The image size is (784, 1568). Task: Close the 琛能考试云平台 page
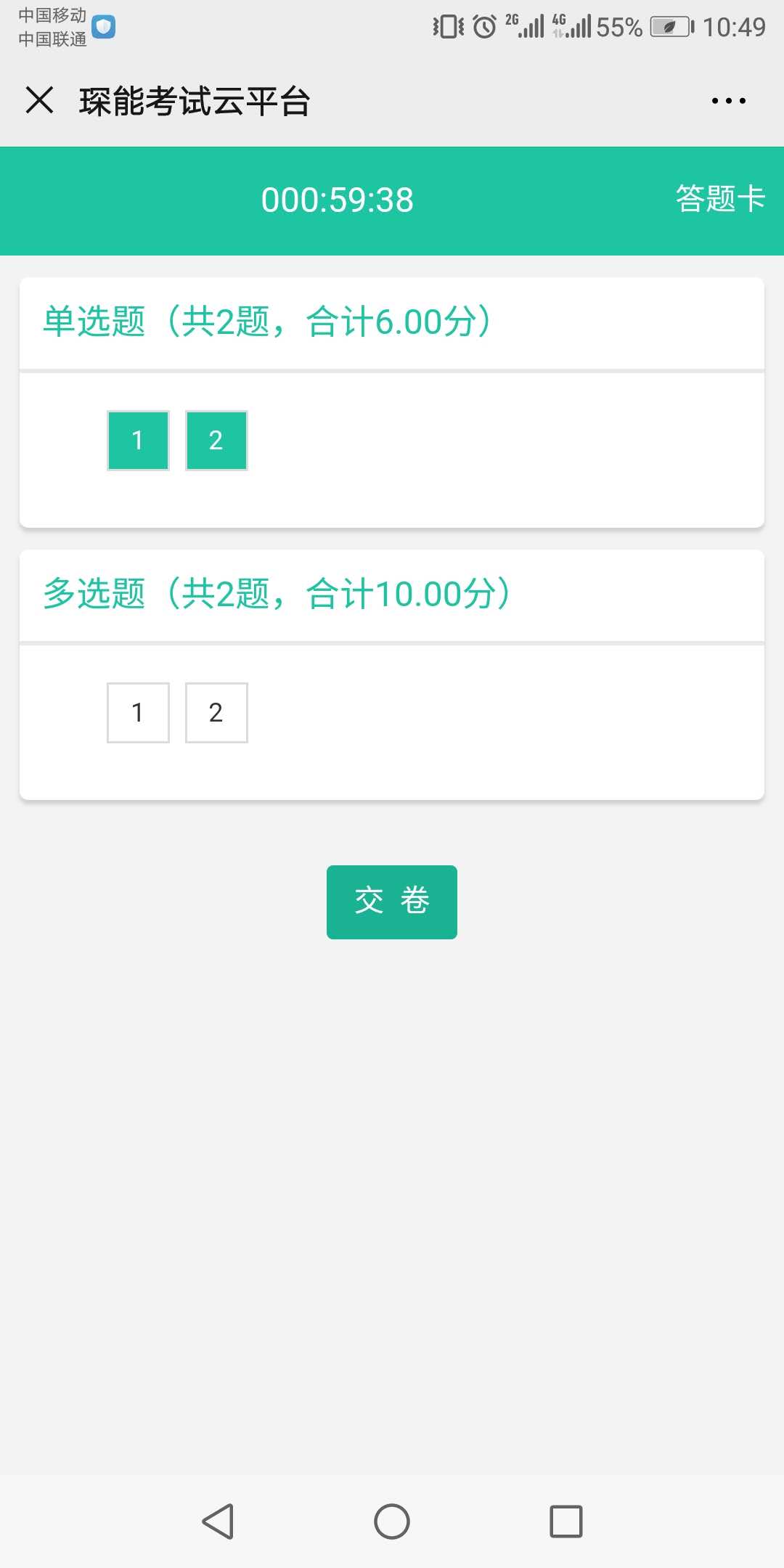[40, 100]
